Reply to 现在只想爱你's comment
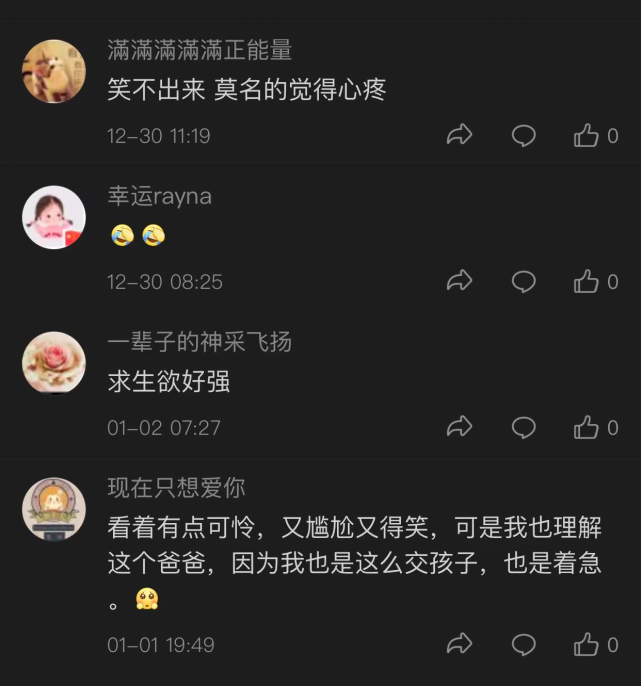The width and height of the screenshot is (641, 686). click(524, 644)
